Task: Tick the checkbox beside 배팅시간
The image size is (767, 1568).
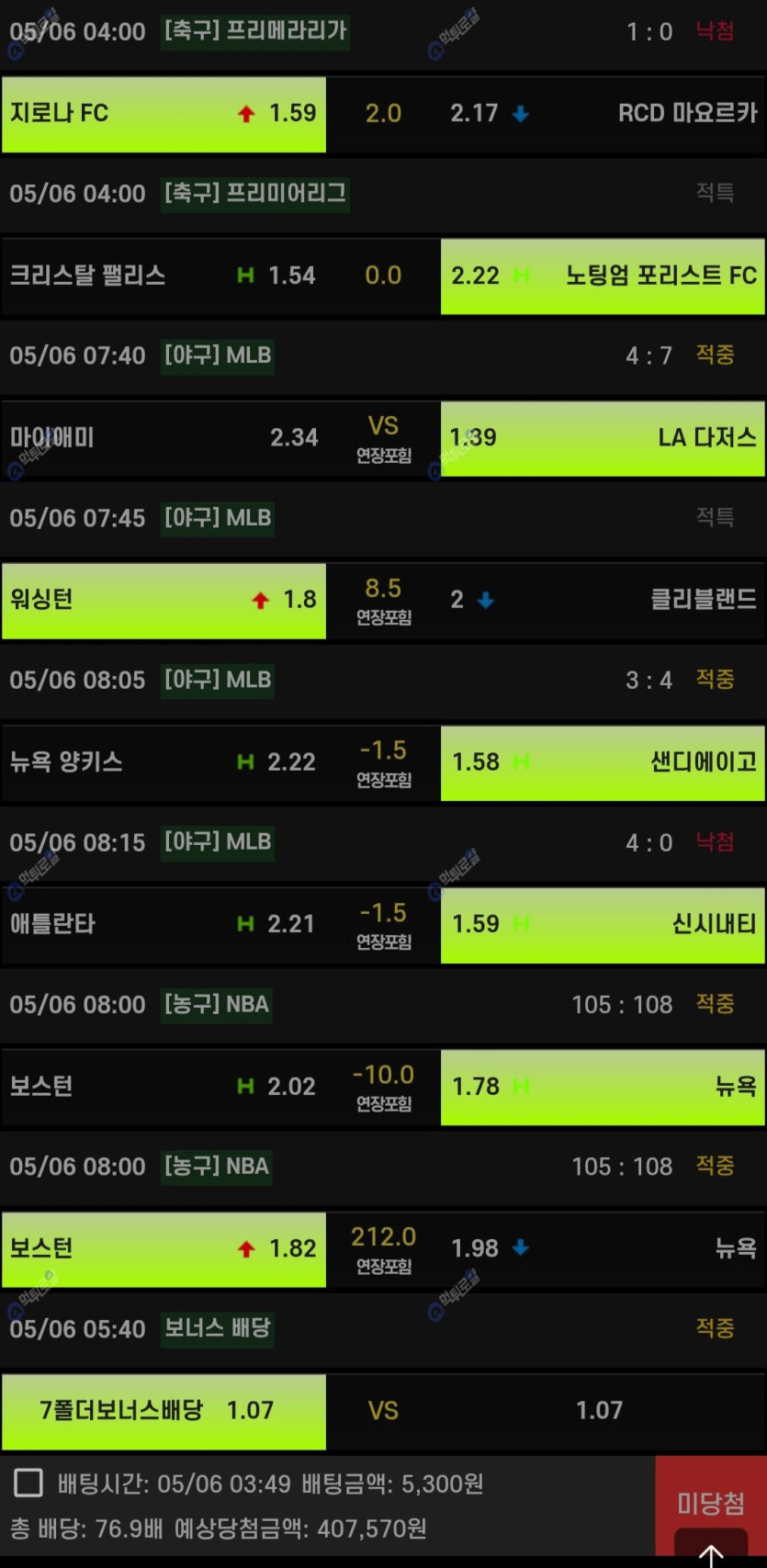Action: 28,1483
